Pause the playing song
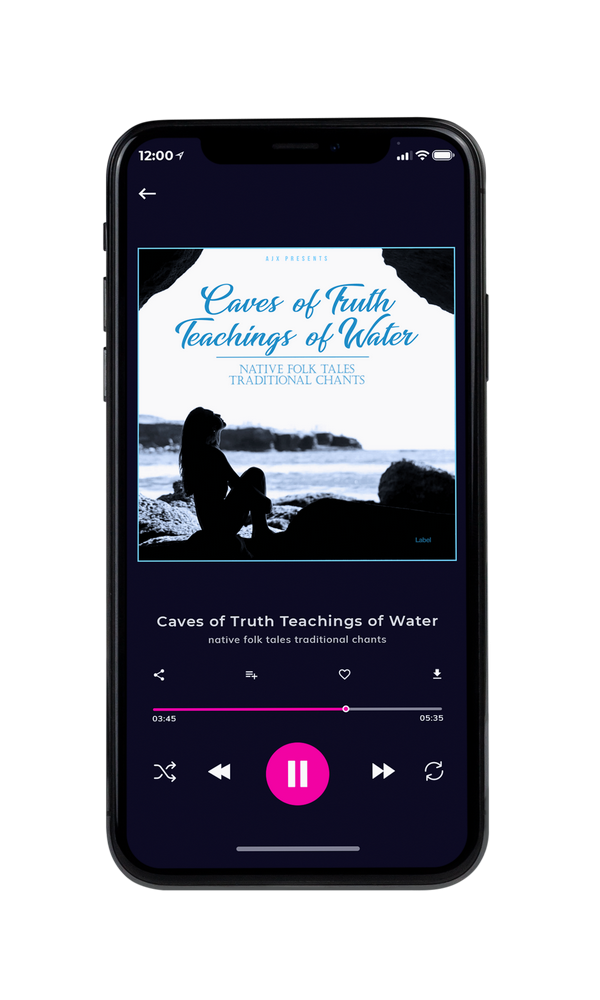The image size is (600, 1000). 297,774
